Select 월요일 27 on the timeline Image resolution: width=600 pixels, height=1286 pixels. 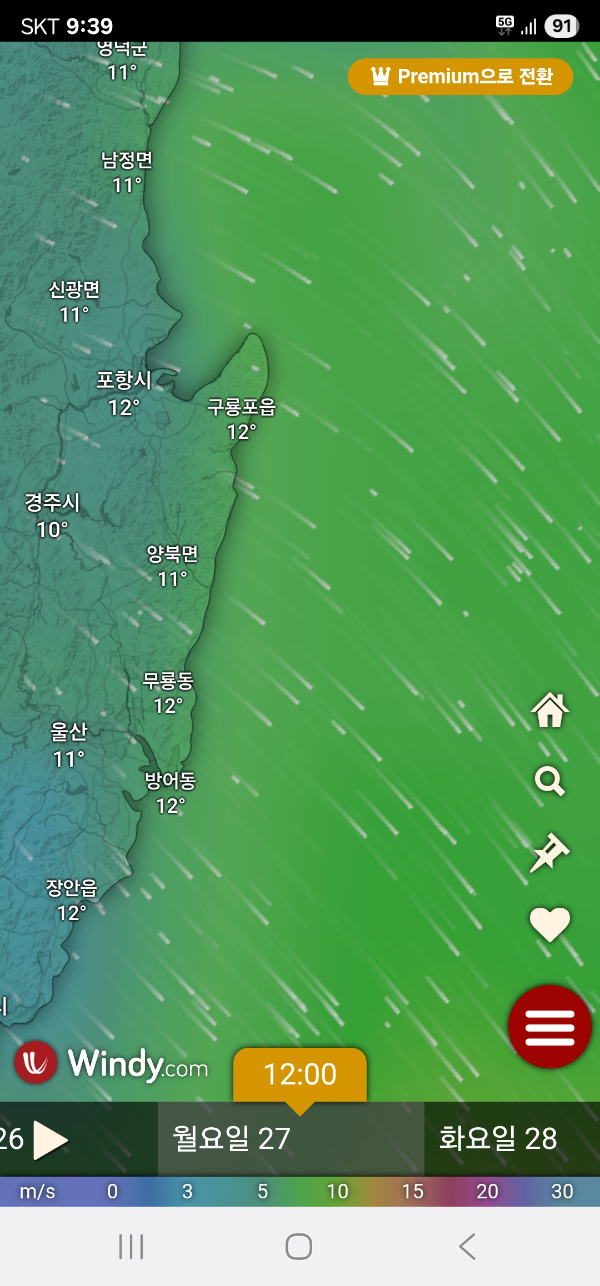(232, 1139)
